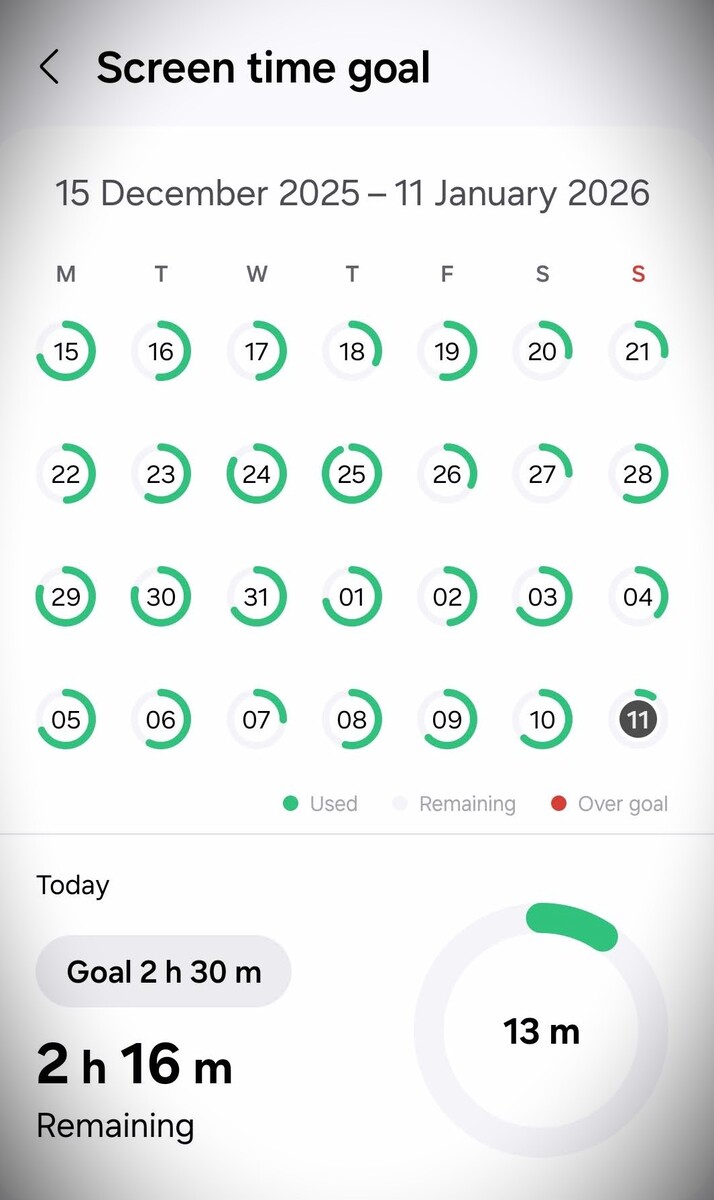Choose day 02 in the calendar
The image size is (714, 1200).
pos(447,597)
